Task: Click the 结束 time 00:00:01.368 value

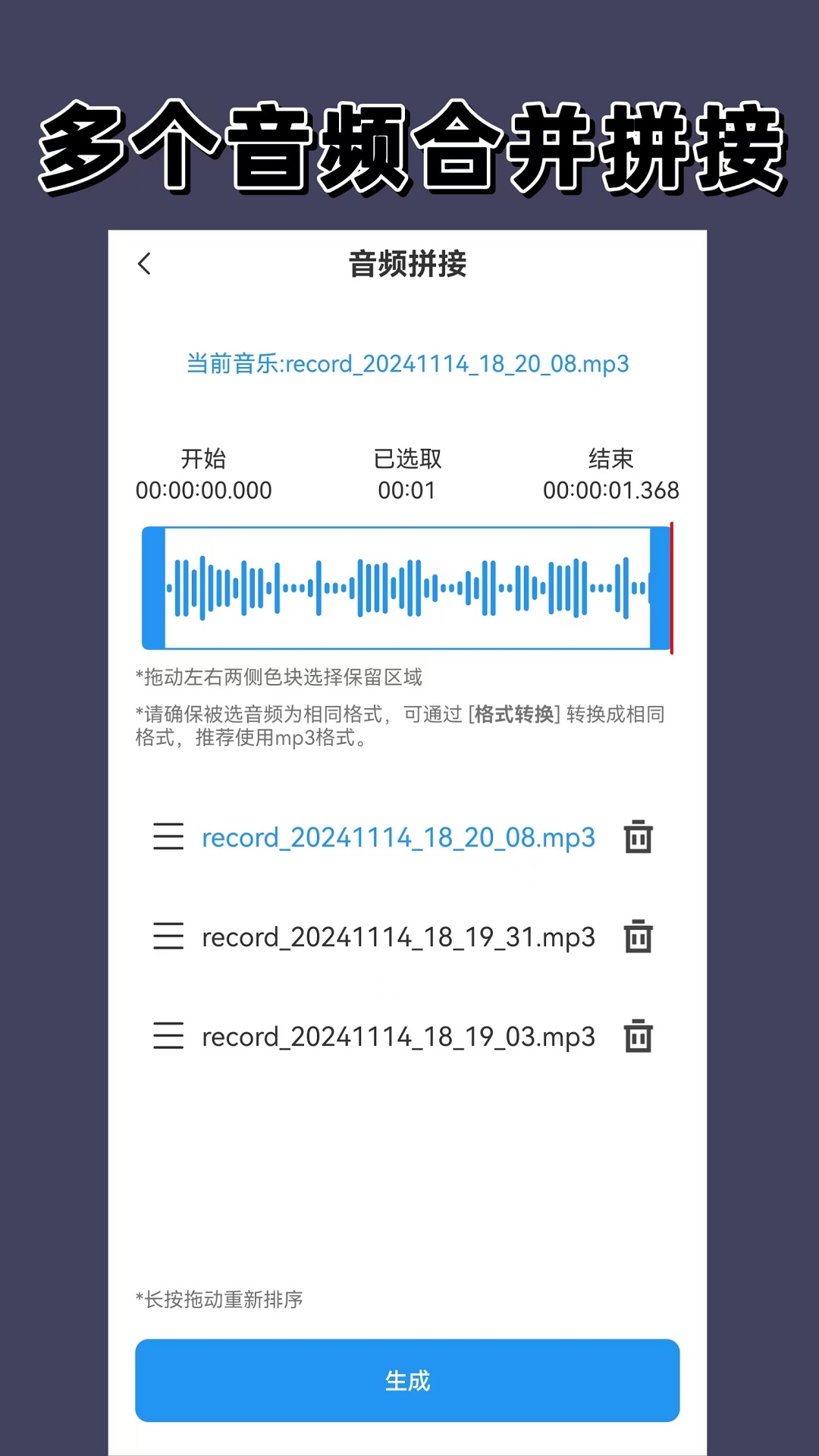Action: click(611, 491)
